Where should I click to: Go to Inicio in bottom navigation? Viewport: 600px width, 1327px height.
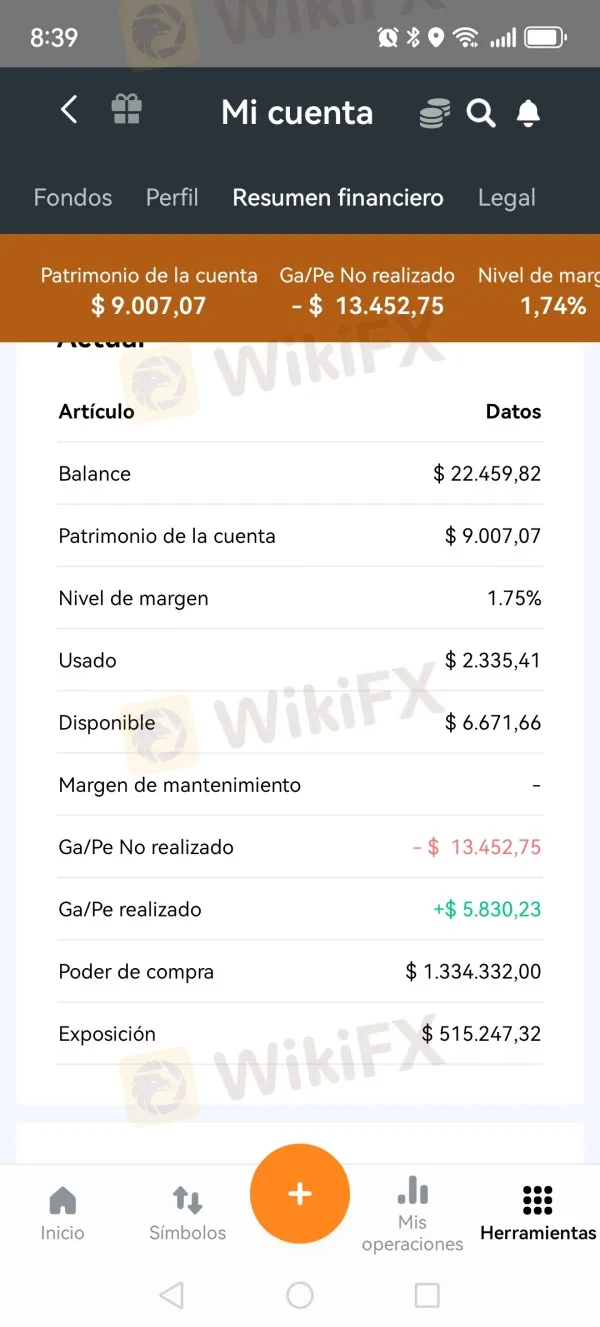[x=62, y=1213]
